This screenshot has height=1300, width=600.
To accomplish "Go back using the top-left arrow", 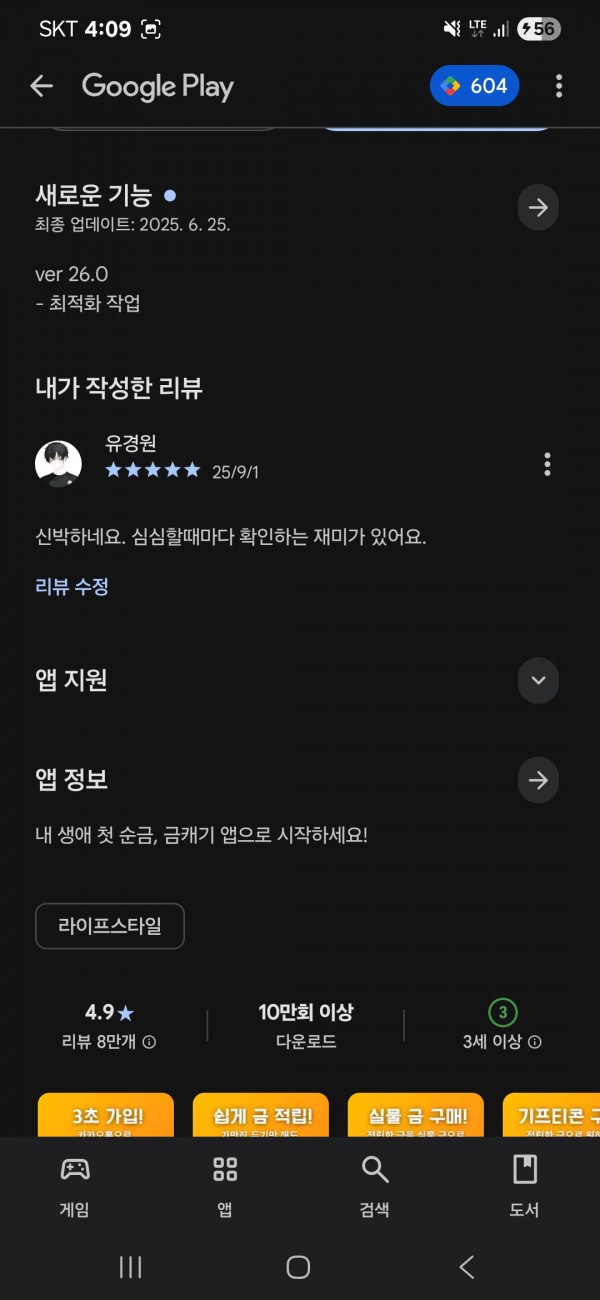I will 41,86.
